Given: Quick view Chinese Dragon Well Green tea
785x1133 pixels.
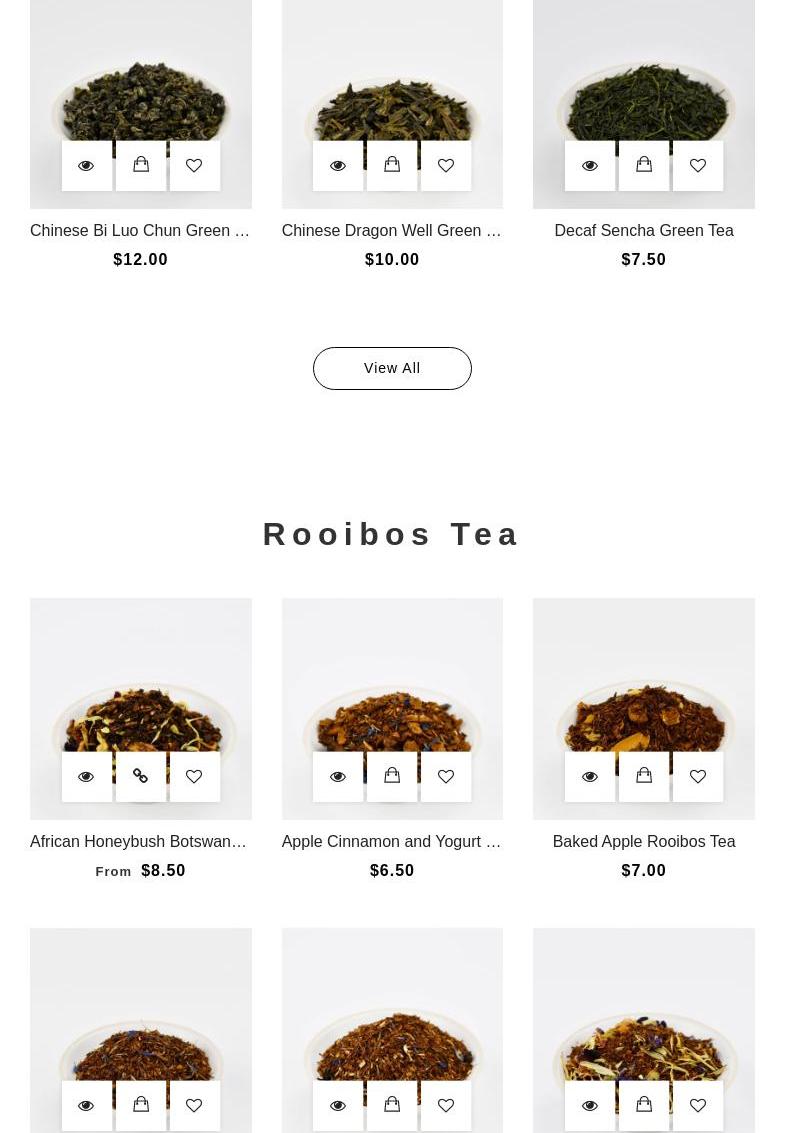Looking at the screenshot, I should pyautogui.click(x=338, y=165).
